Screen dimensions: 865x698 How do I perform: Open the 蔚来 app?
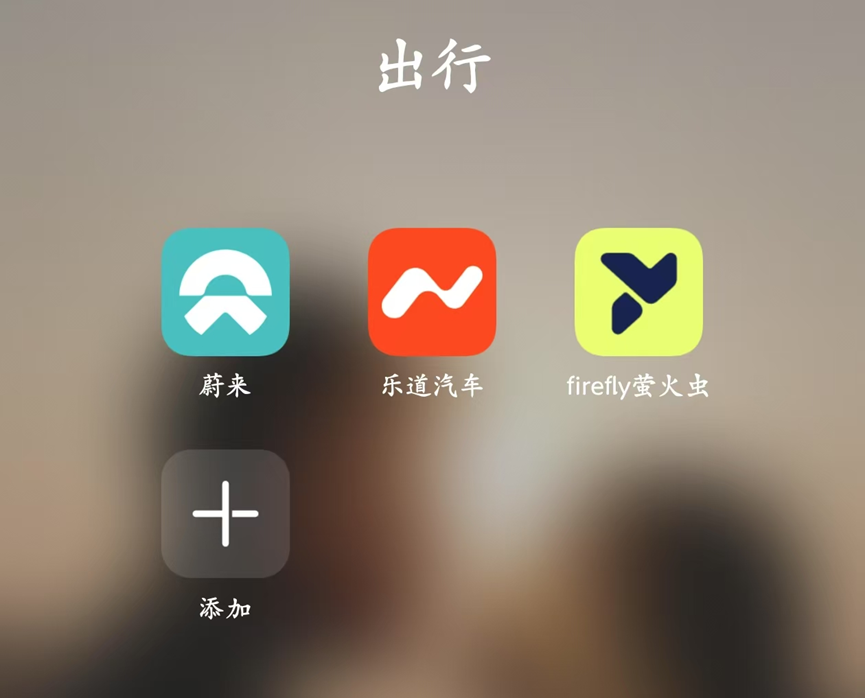[225, 292]
